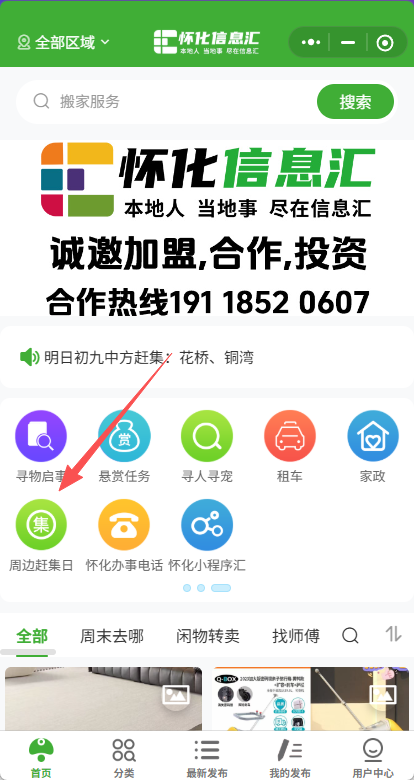The width and height of the screenshot is (414, 780).
Task: Open the 寻物启事 category
Action: coord(41,447)
